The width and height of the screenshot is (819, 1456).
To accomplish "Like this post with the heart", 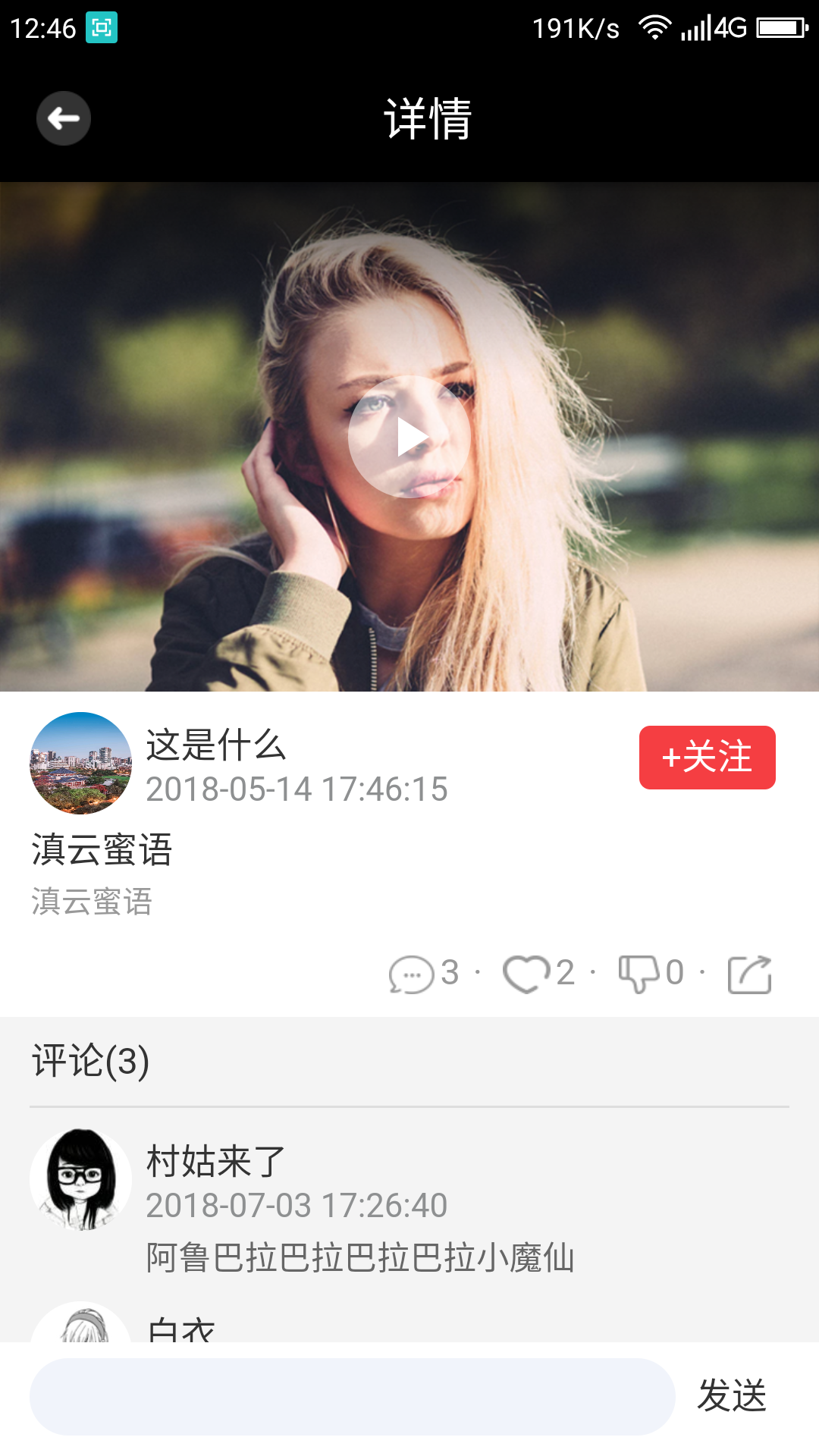I will point(526,974).
